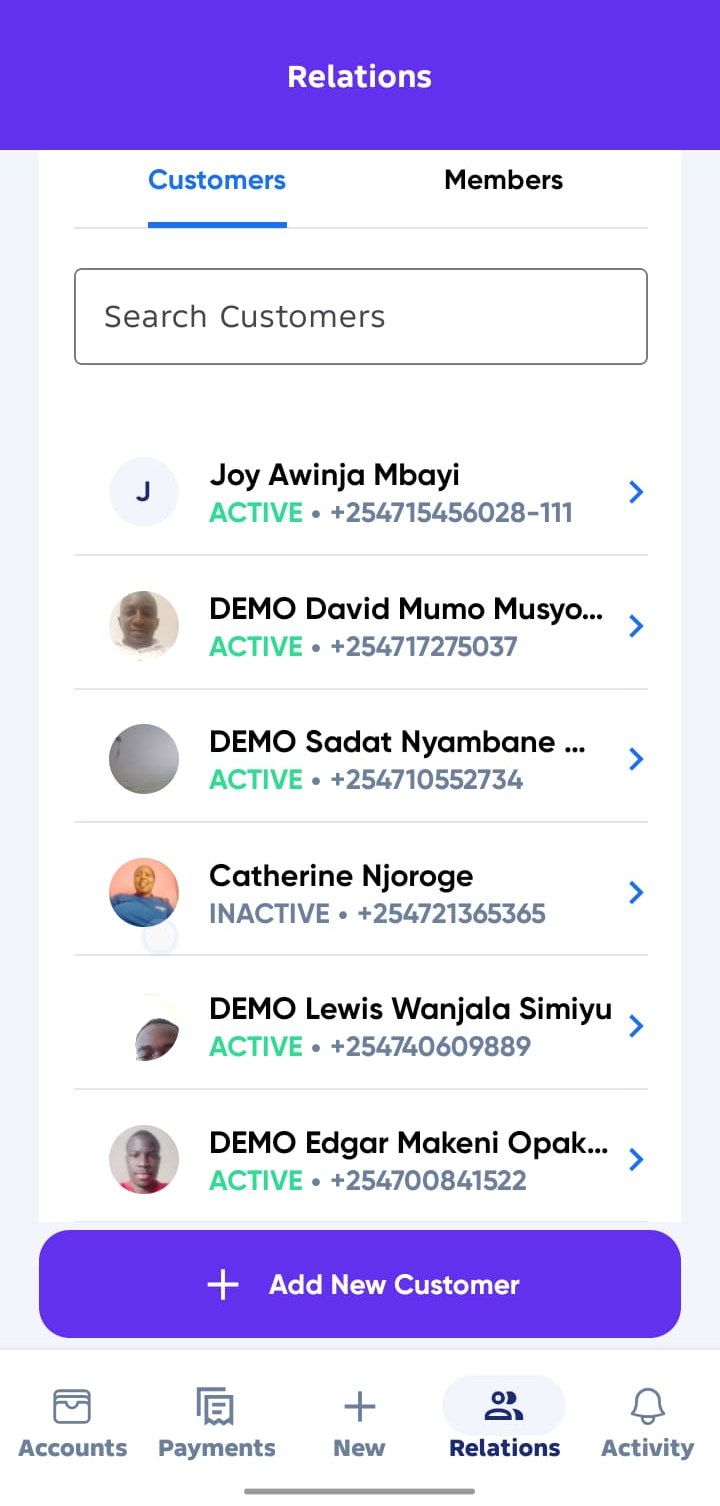Click the Search Customers field
720x1506 pixels.
tap(360, 316)
